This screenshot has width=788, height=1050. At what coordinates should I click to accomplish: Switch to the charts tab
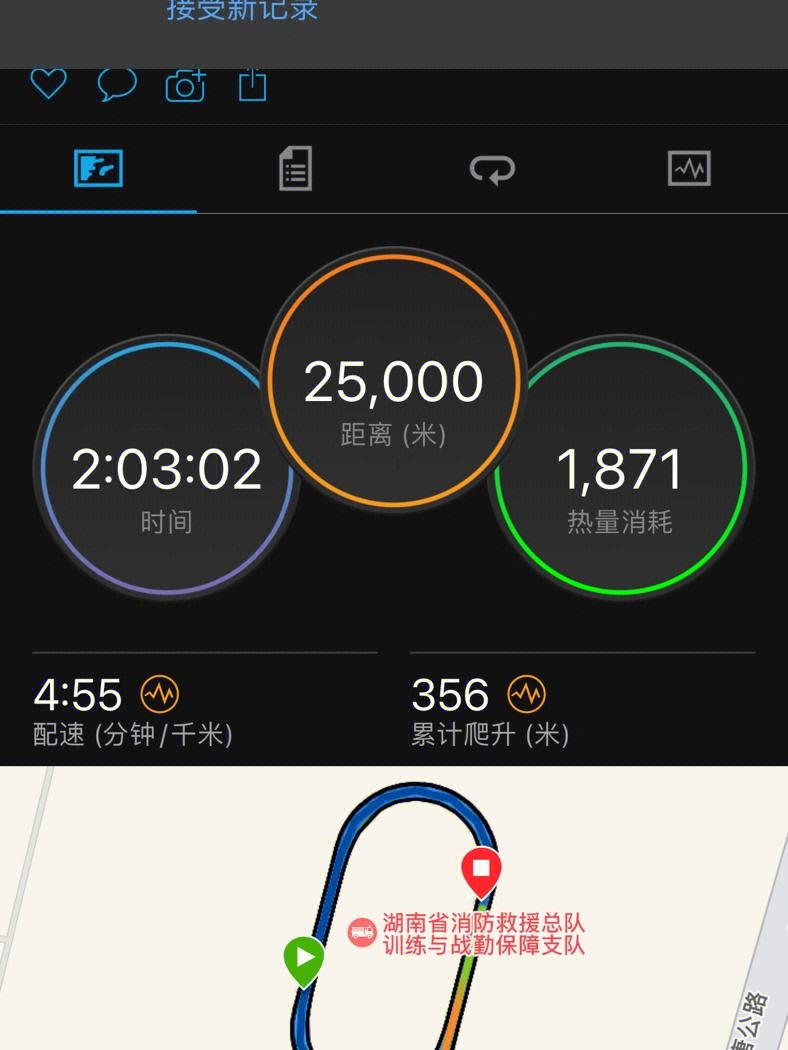(689, 168)
